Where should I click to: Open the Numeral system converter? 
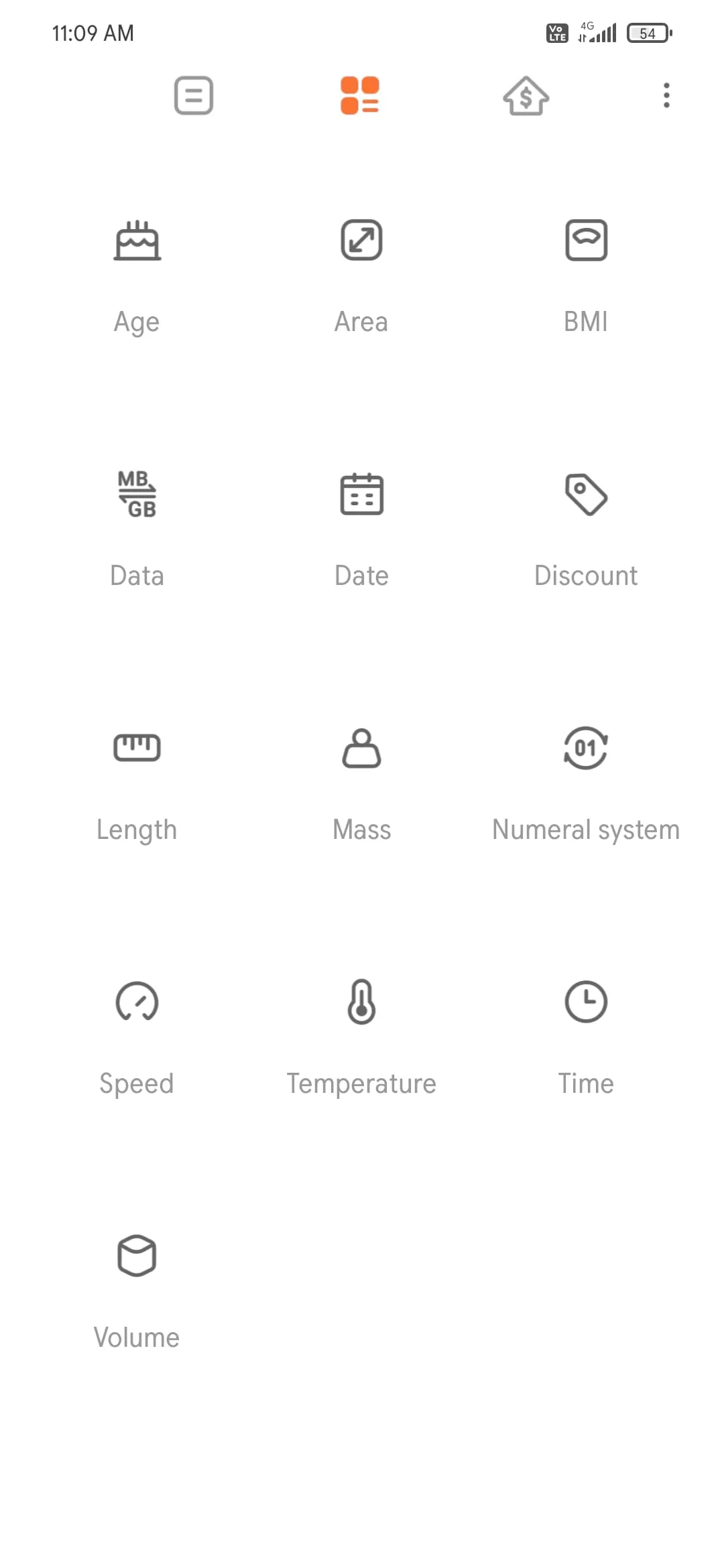tap(586, 784)
